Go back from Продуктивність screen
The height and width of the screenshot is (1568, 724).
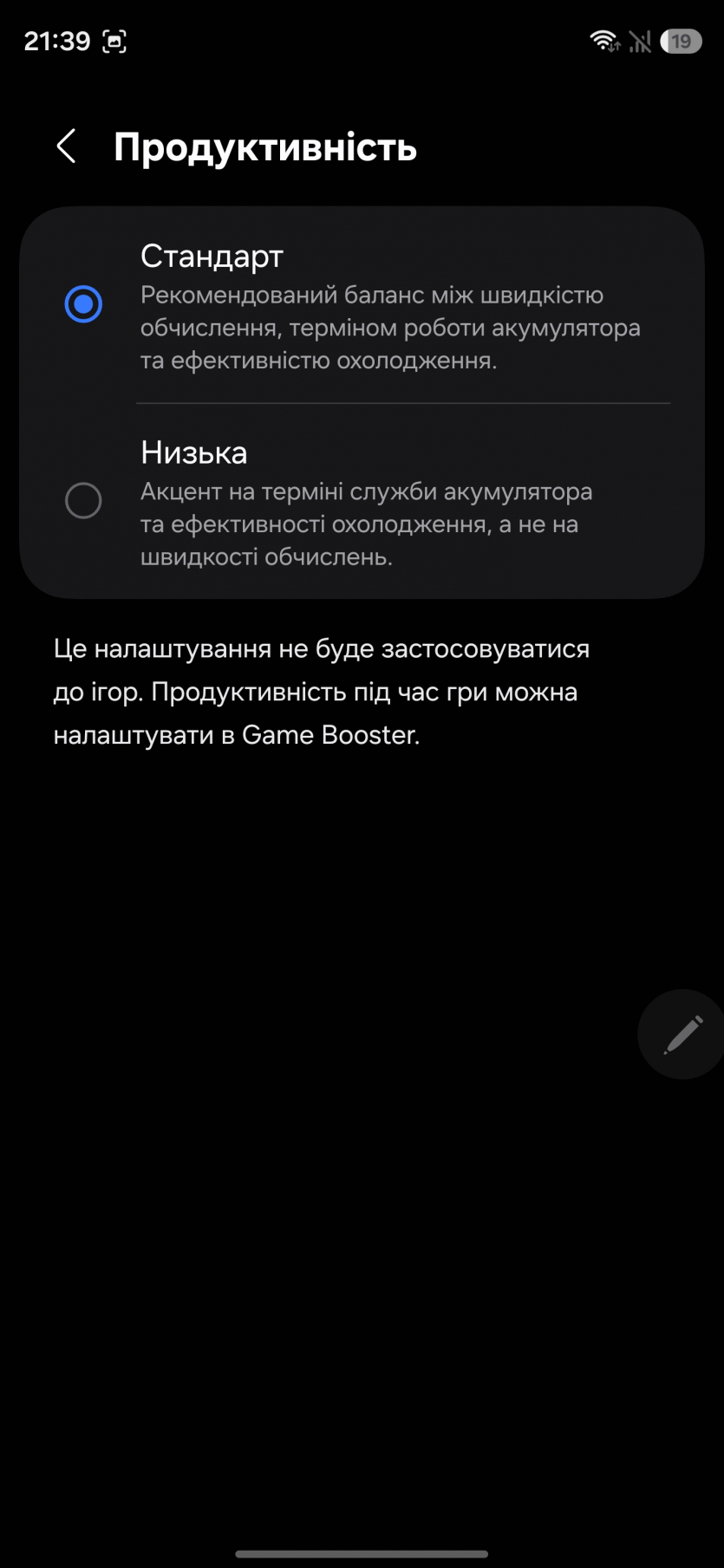[x=66, y=146]
